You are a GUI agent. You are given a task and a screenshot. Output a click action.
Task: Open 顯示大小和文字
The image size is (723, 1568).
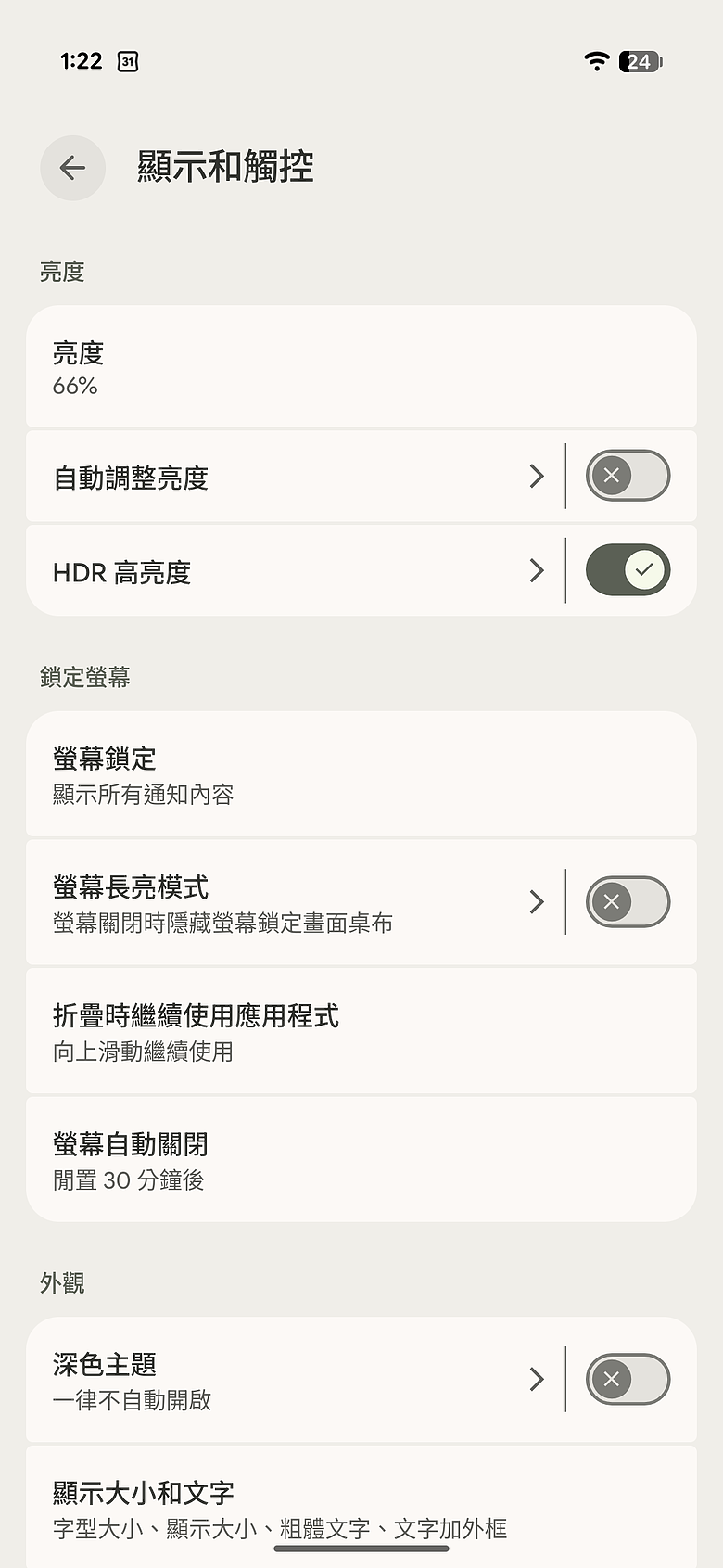tap(361, 1508)
